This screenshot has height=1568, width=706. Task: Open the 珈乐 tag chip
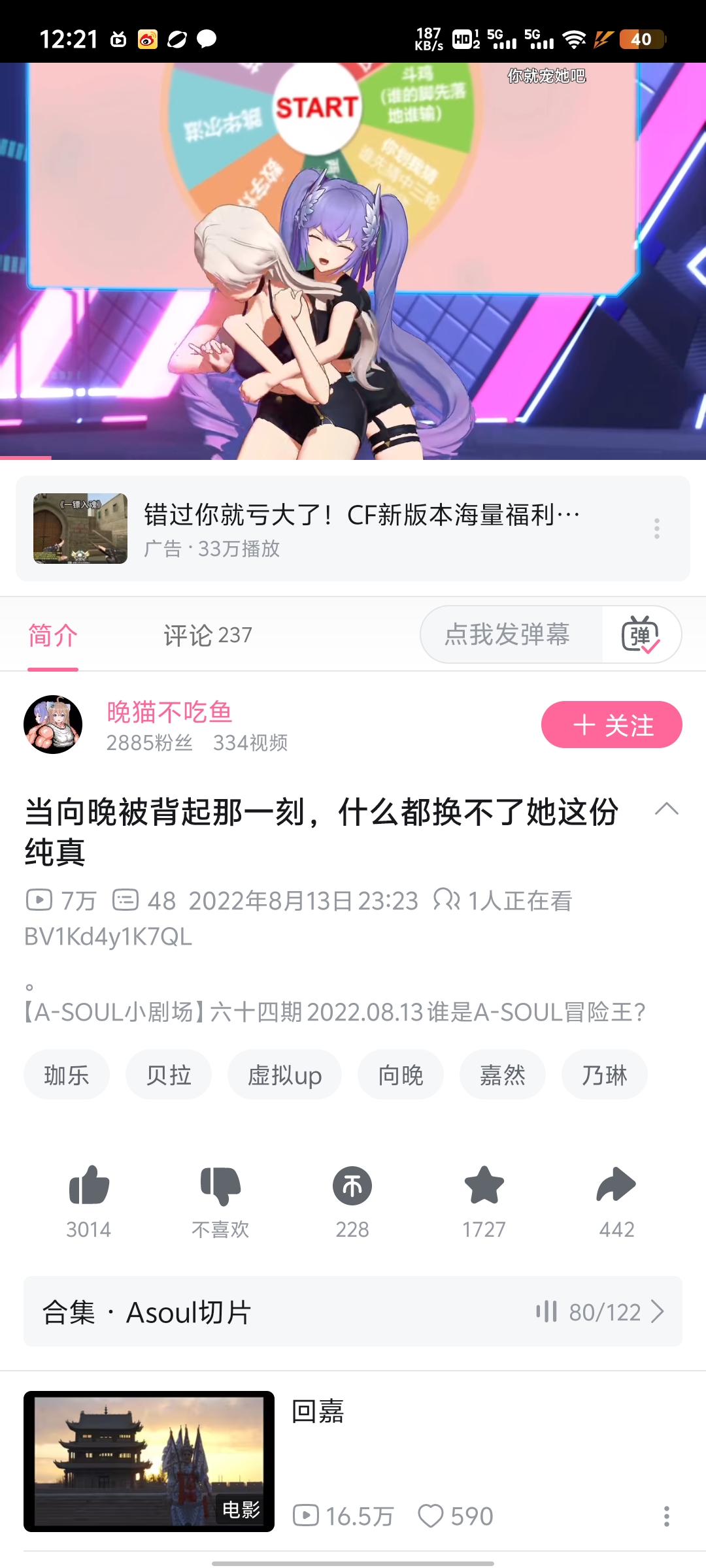(67, 1075)
